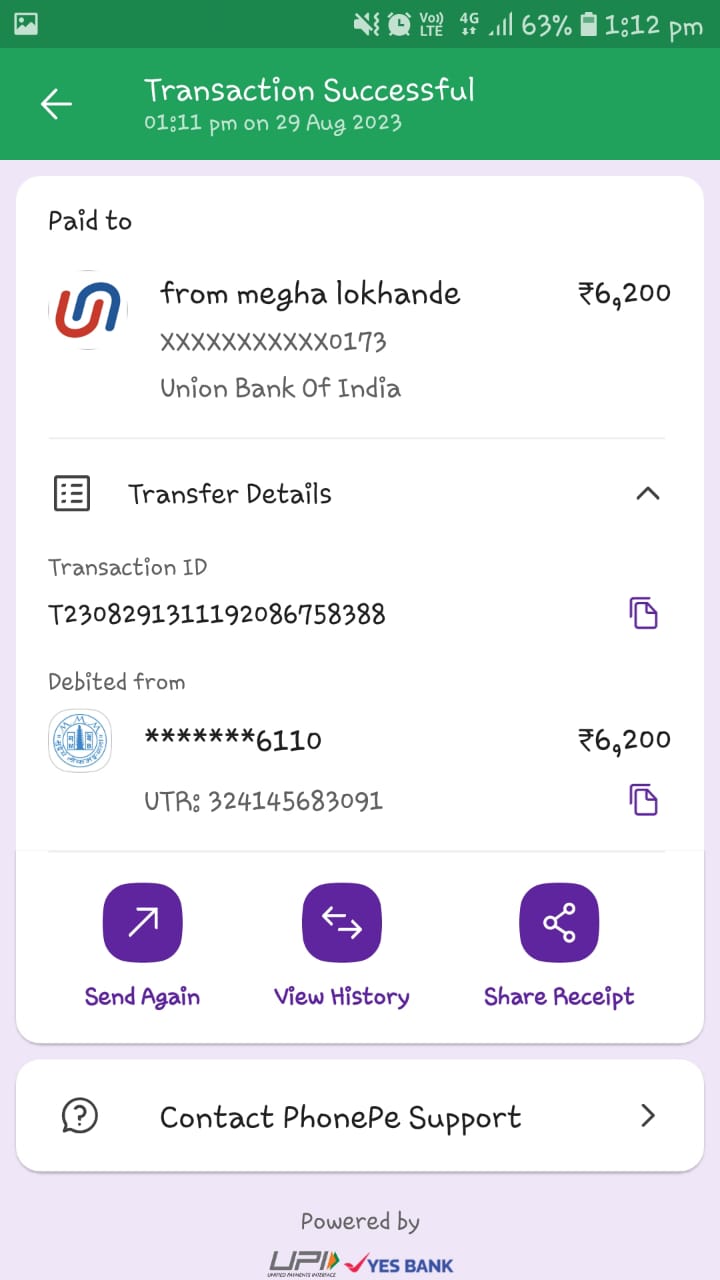720x1280 pixels.
Task: Share Receipt of this payment
Action: (x=559, y=924)
